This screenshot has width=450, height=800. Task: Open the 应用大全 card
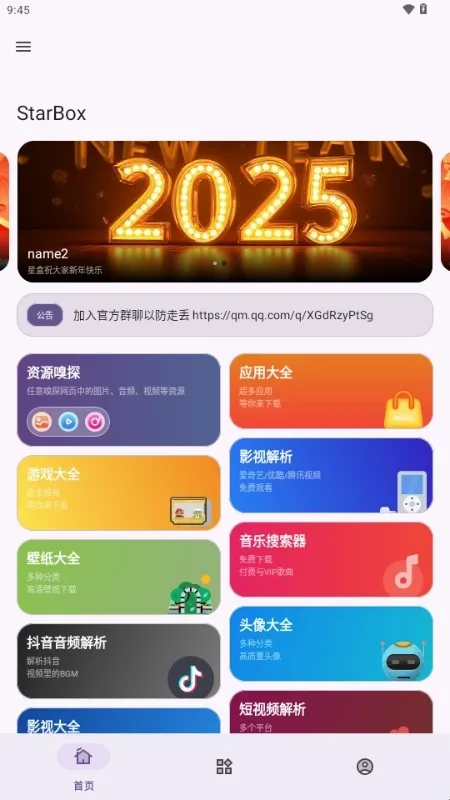(331, 391)
